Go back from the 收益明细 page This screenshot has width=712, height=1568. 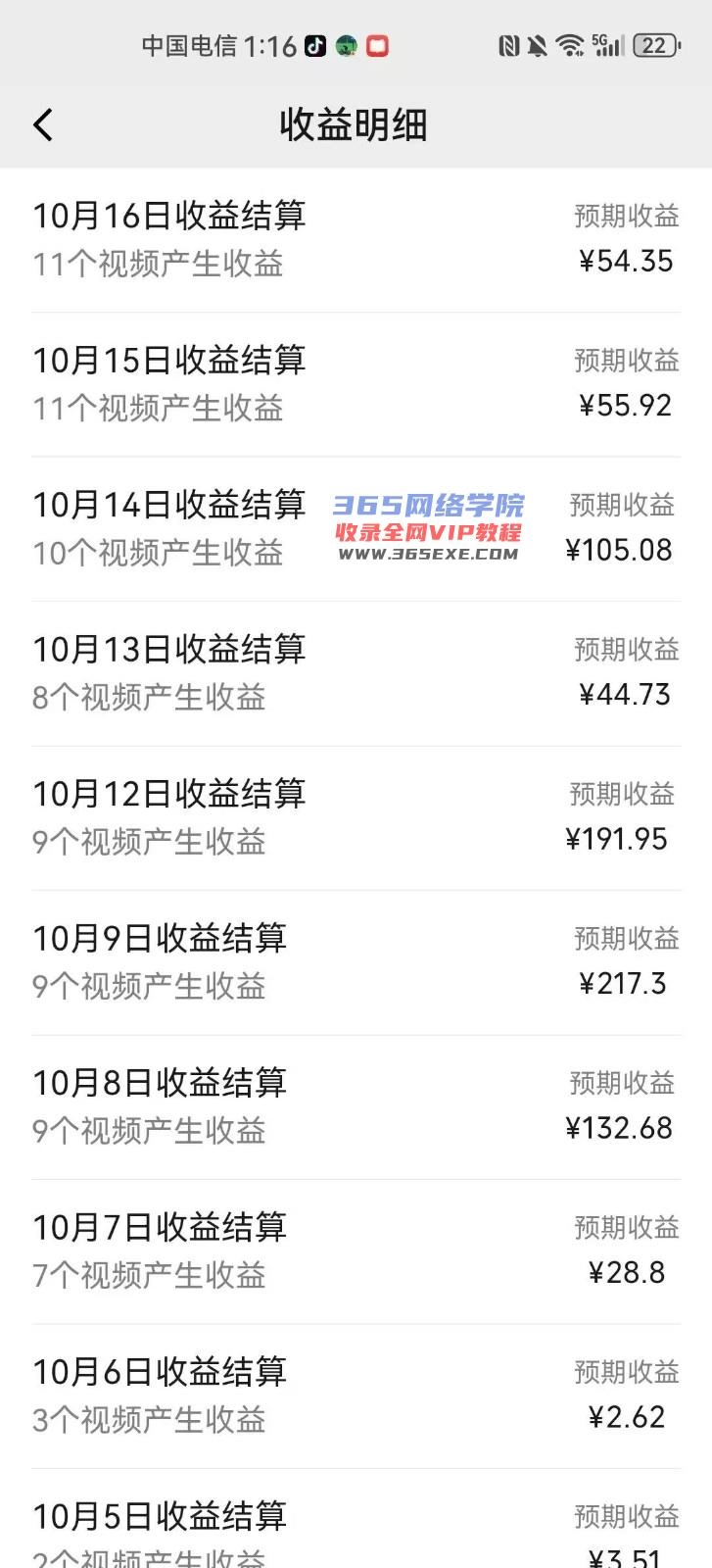click(x=43, y=125)
